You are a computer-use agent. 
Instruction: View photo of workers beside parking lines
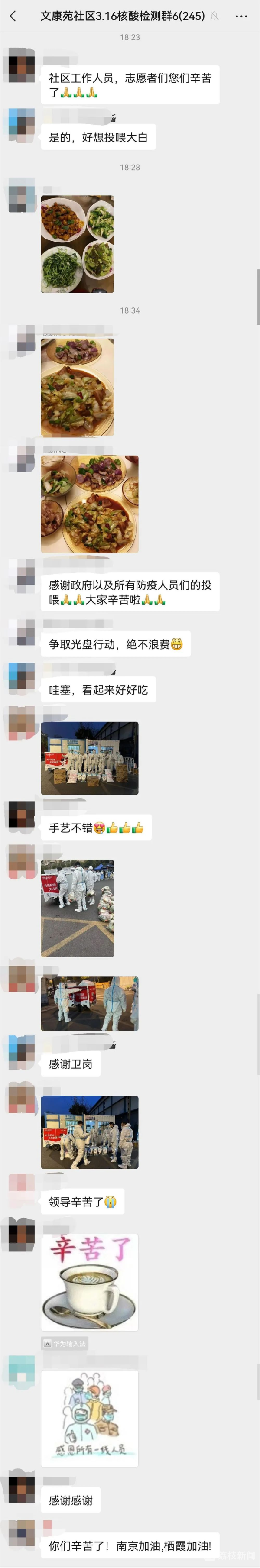coord(77,908)
